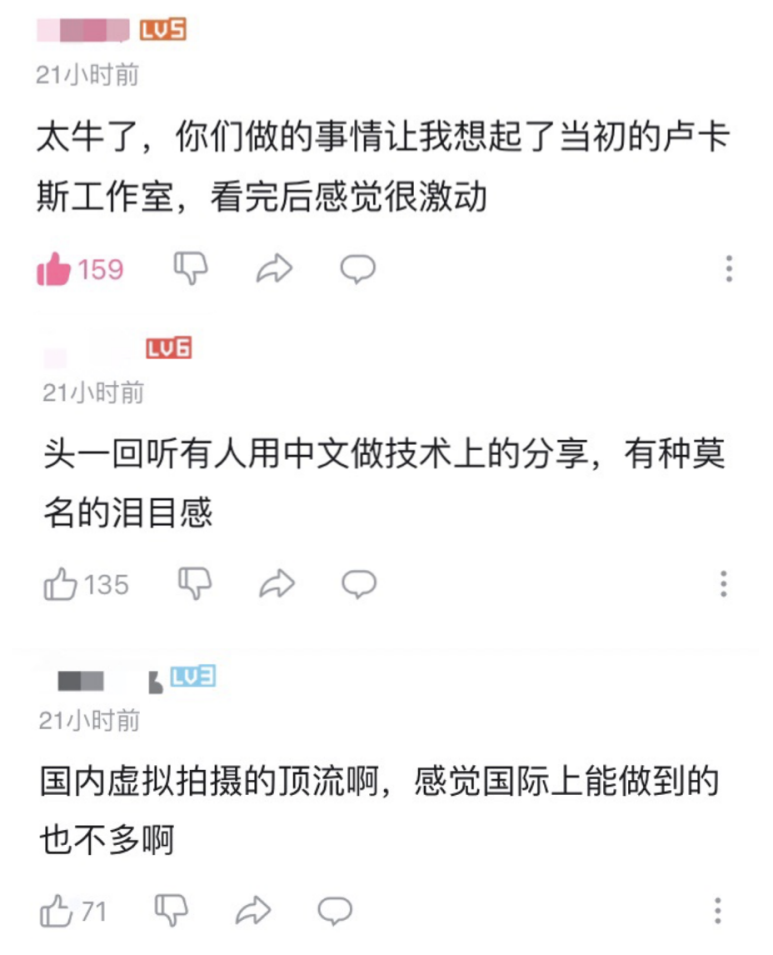
Task: Reply to the comment about 卢卡斯工作室
Action: point(357,268)
